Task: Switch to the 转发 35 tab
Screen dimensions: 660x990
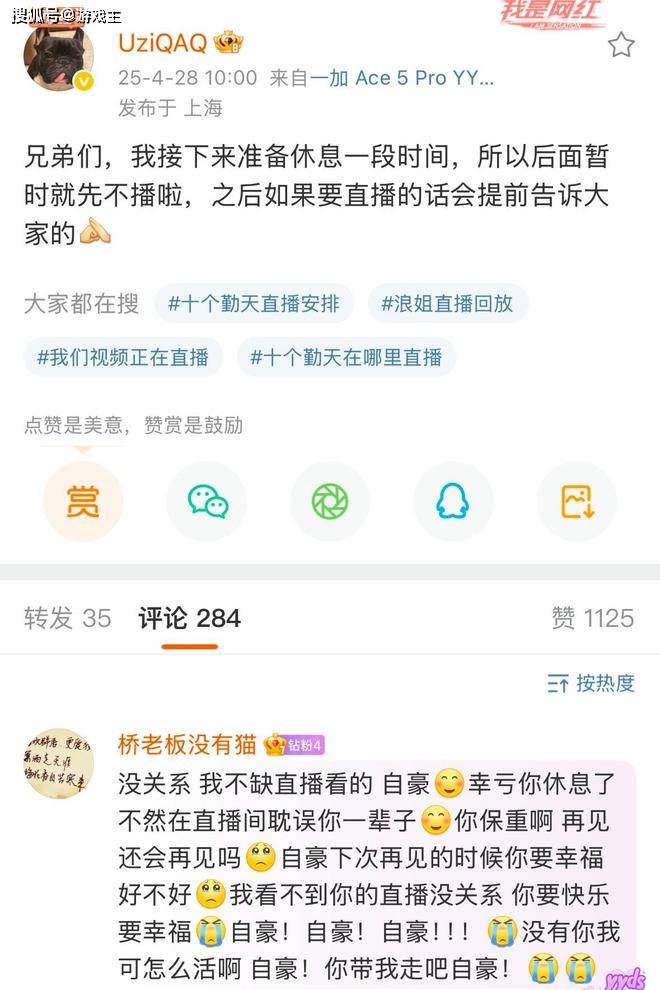Action: click(67, 618)
